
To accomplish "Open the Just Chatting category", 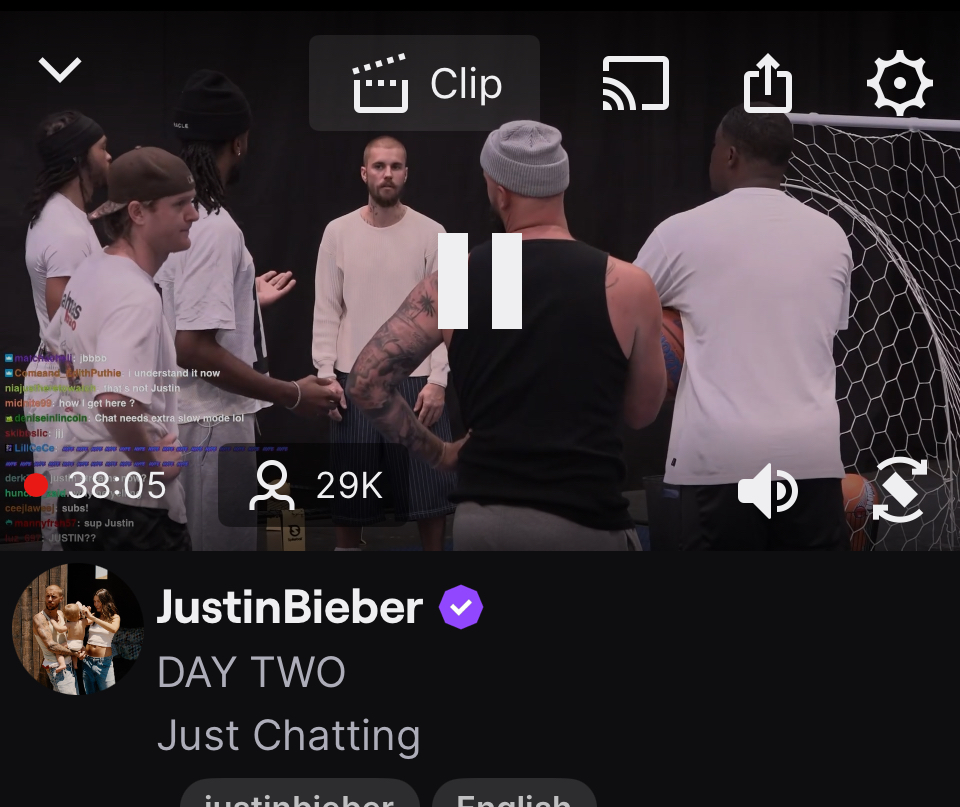I will (x=289, y=736).
